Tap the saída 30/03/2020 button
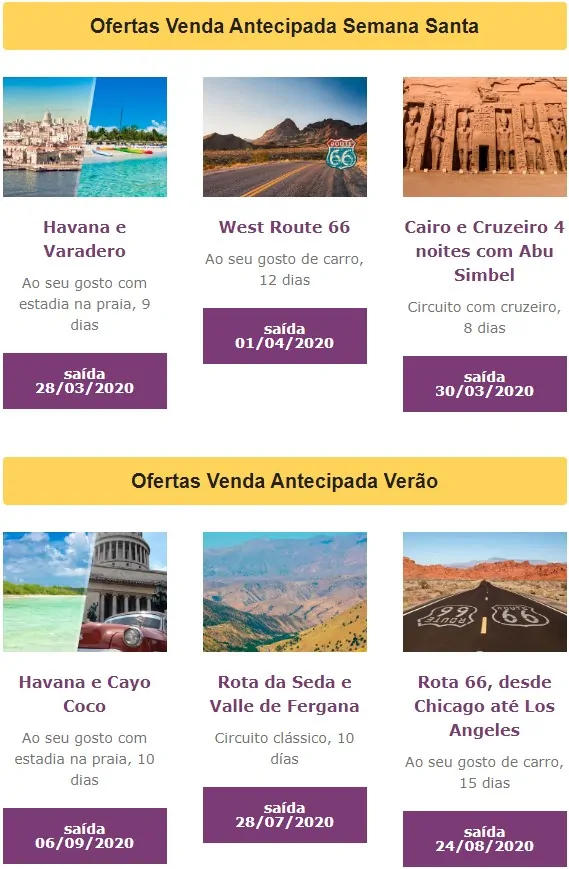The height and width of the screenshot is (869, 569). pyautogui.click(x=485, y=384)
